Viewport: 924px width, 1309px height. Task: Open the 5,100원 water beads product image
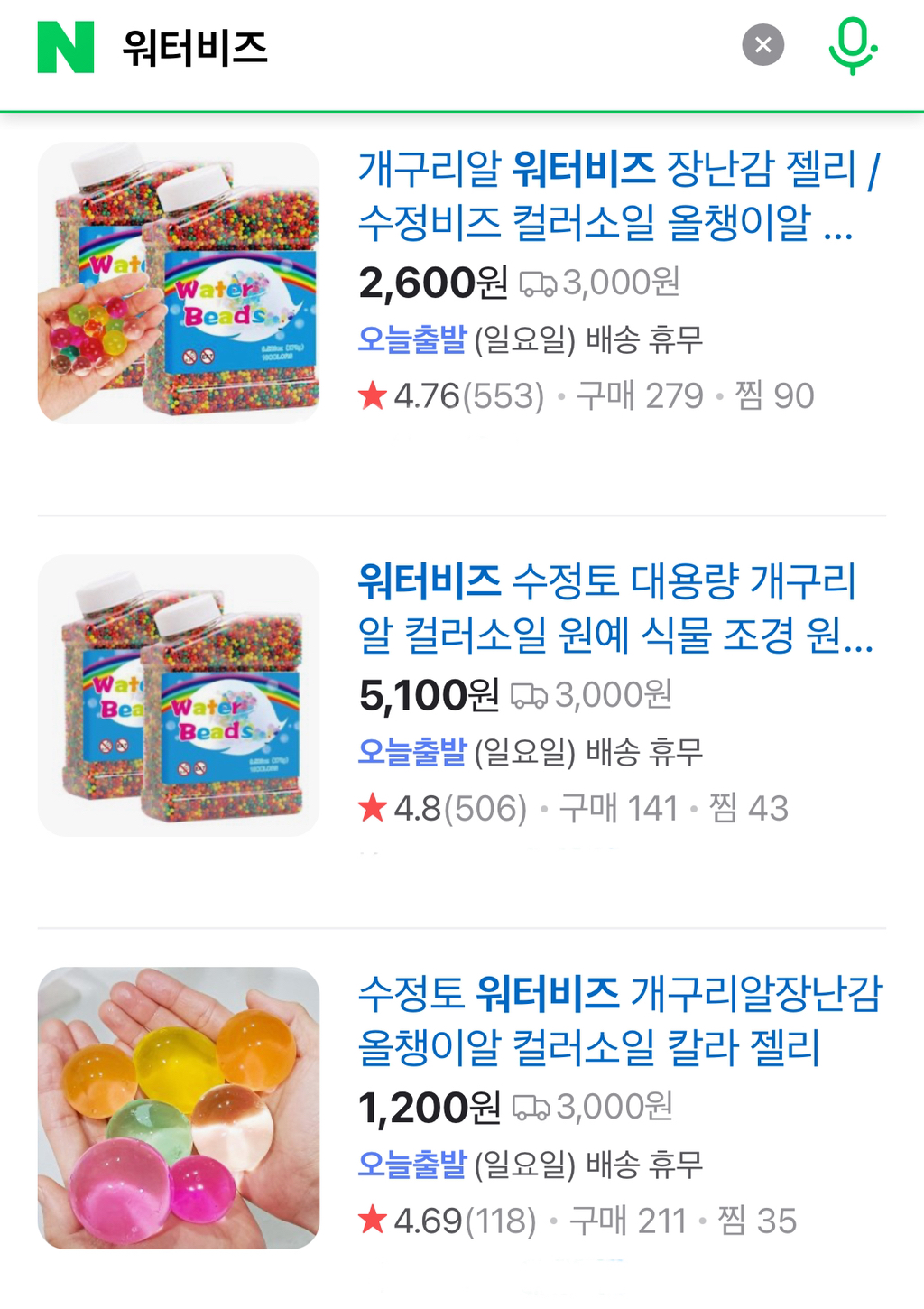coord(179,695)
